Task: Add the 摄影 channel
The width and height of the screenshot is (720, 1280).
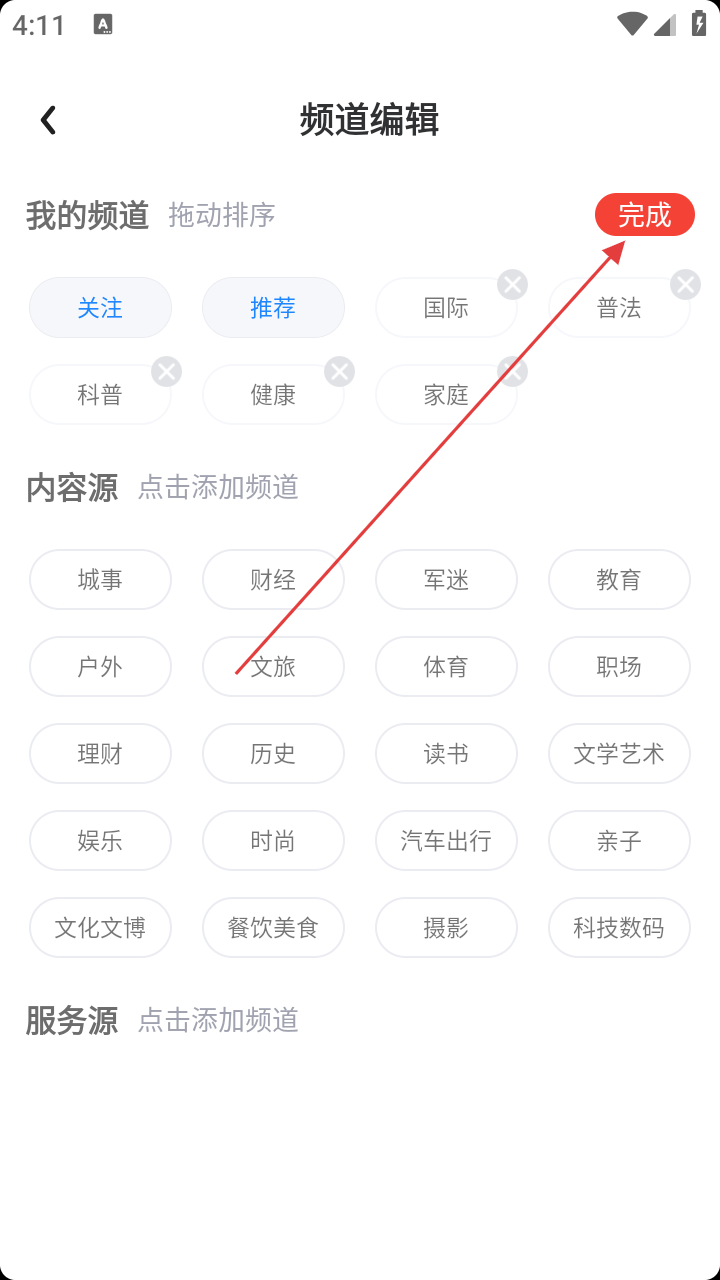Action: tap(446, 927)
